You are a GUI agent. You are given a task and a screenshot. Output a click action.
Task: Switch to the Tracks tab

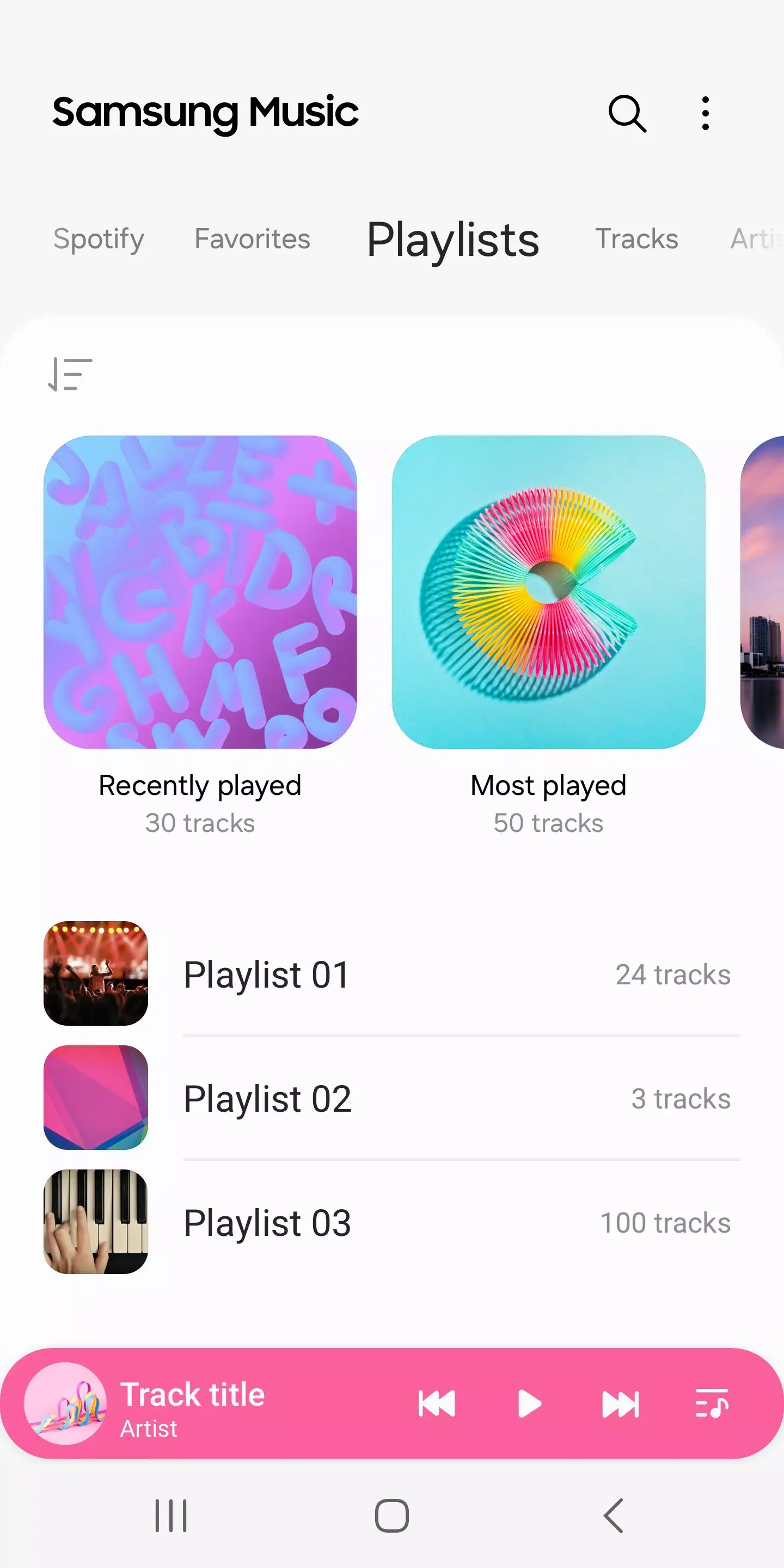[636, 238]
